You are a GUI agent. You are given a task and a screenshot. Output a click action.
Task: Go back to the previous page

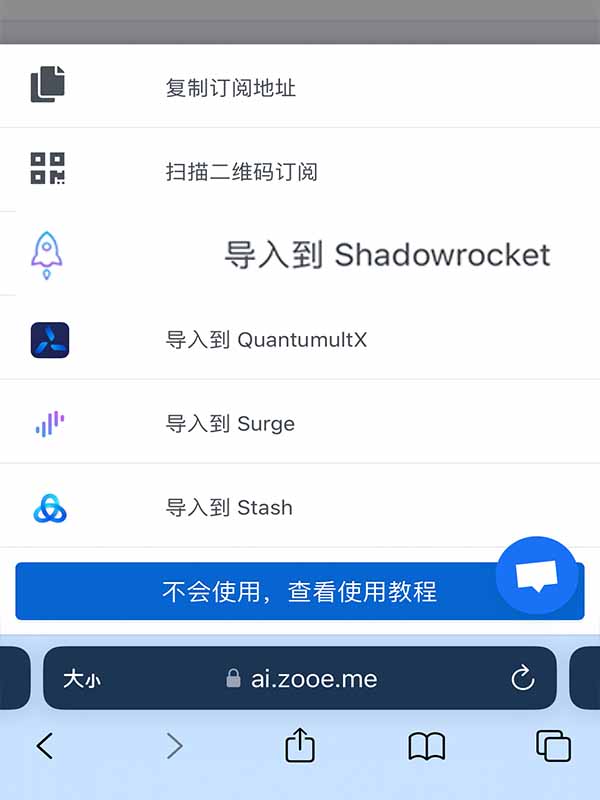click(44, 745)
